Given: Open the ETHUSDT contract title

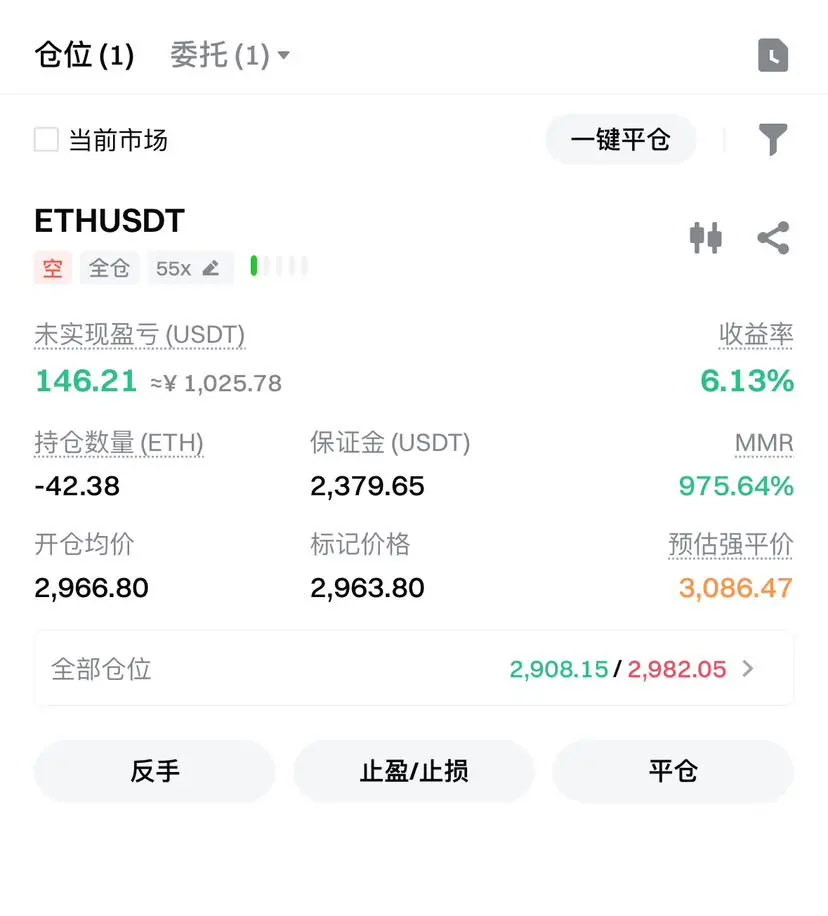Looking at the screenshot, I should (110, 220).
